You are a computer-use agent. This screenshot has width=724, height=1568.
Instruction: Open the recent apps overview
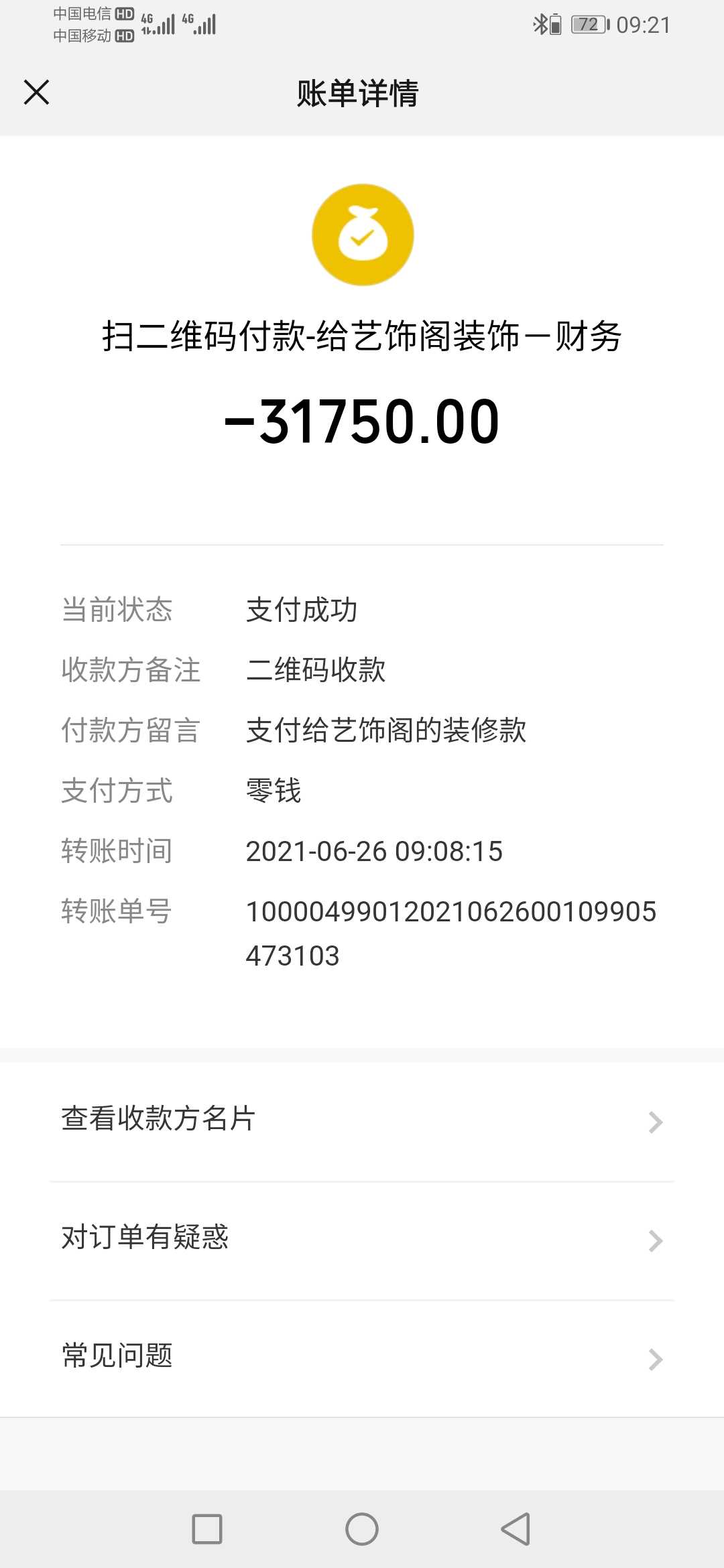[x=207, y=1529]
